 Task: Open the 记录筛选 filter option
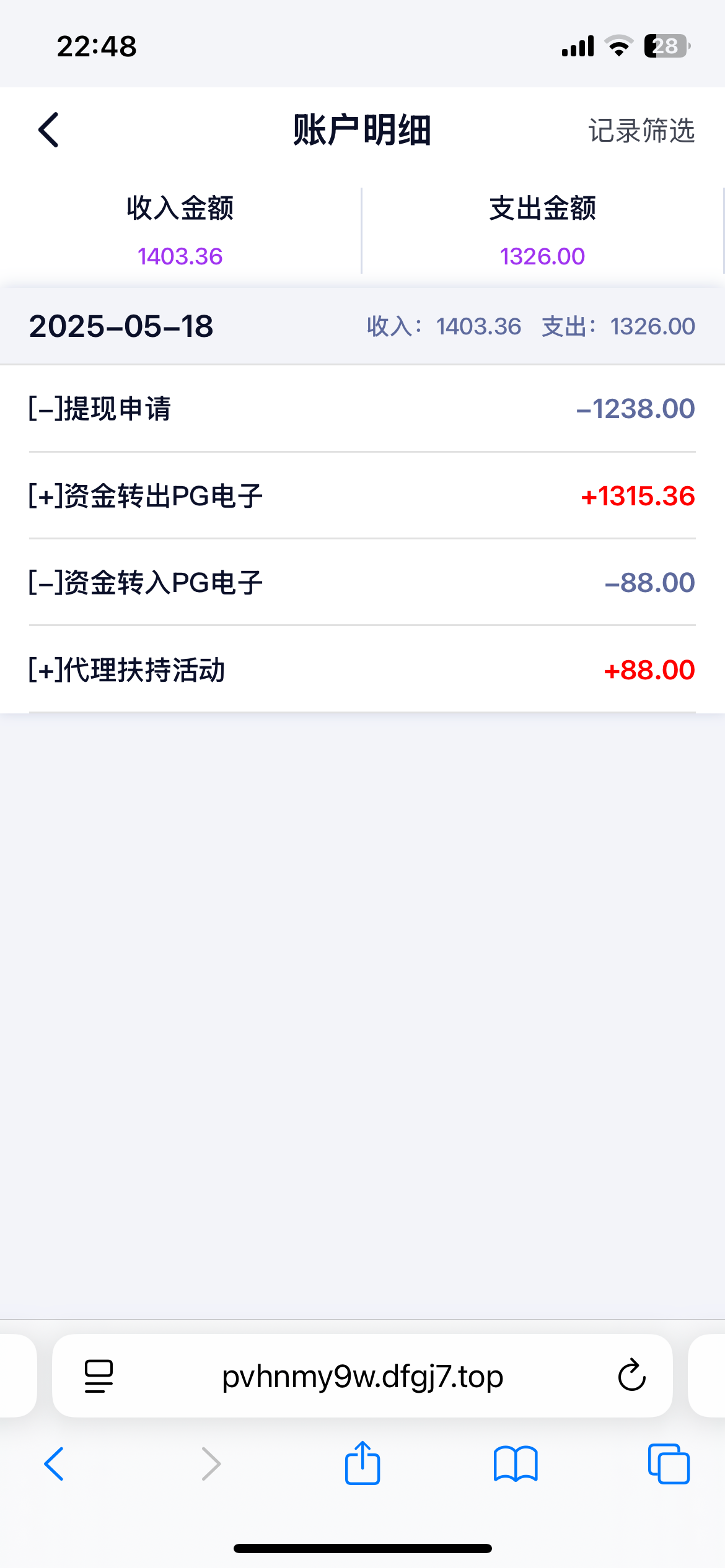click(x=641, y=131)
